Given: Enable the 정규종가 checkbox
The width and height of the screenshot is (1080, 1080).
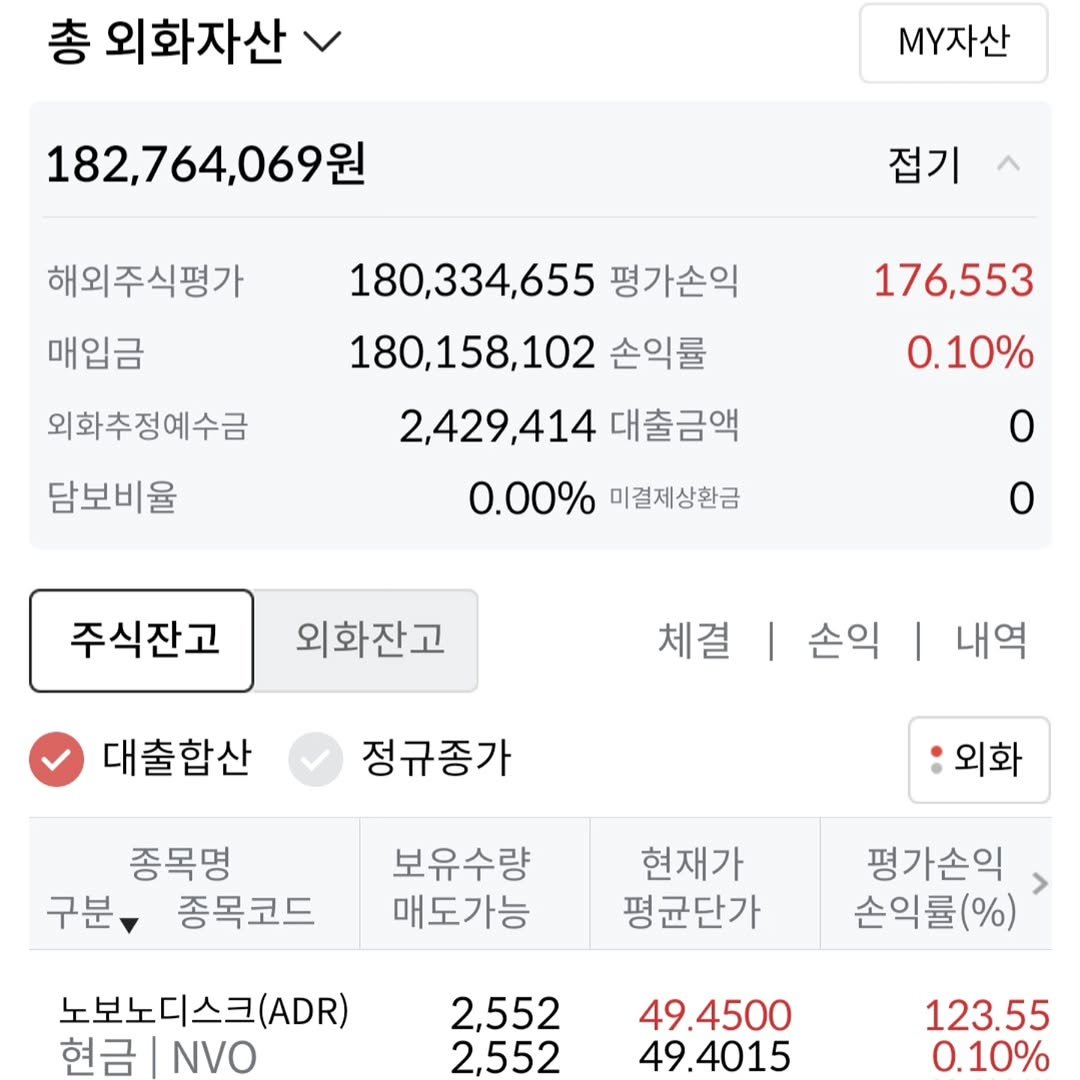Looking at the screenshot, I should click(316, 760).
